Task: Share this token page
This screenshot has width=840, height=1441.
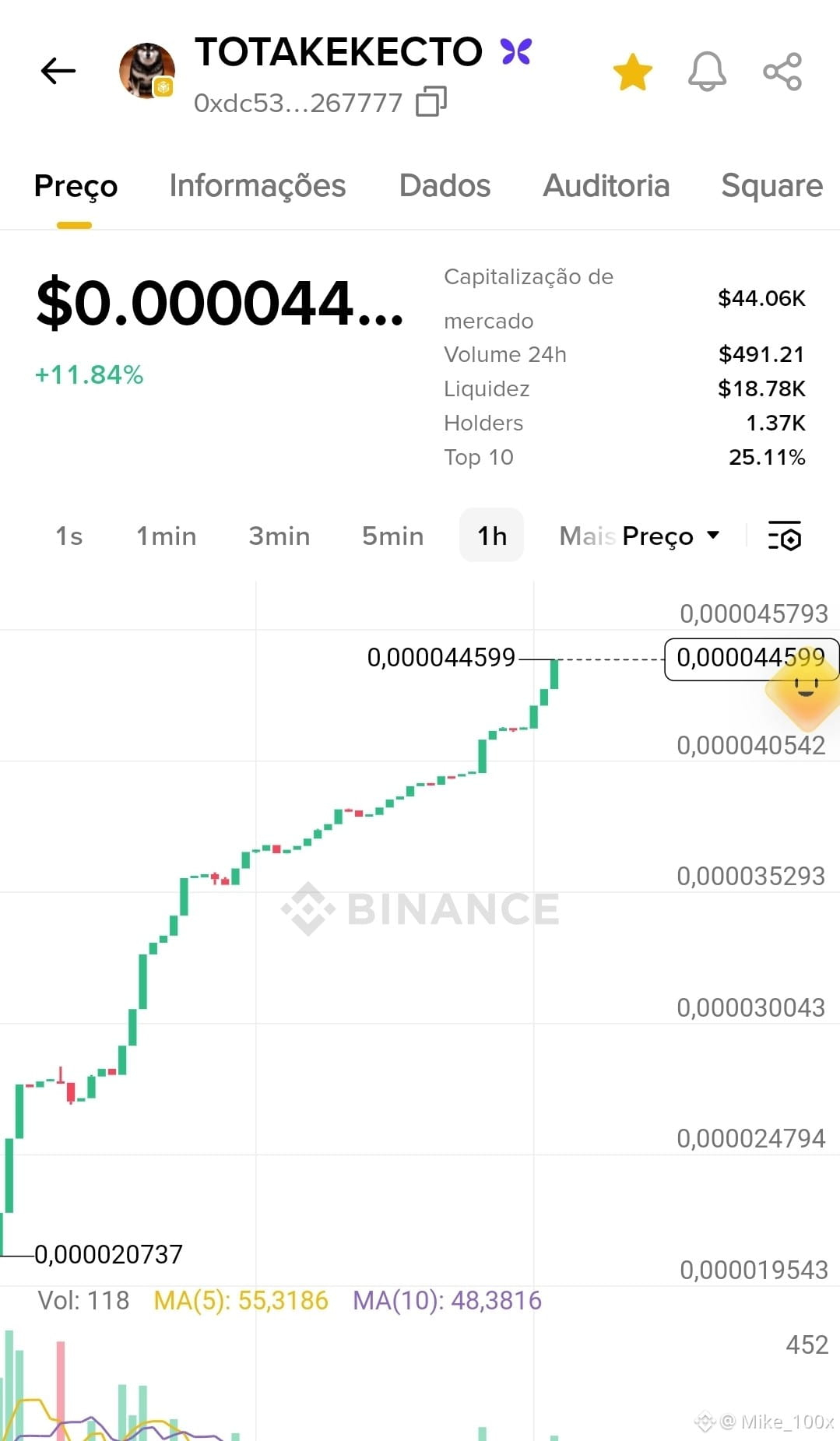Action: point(782,72)
